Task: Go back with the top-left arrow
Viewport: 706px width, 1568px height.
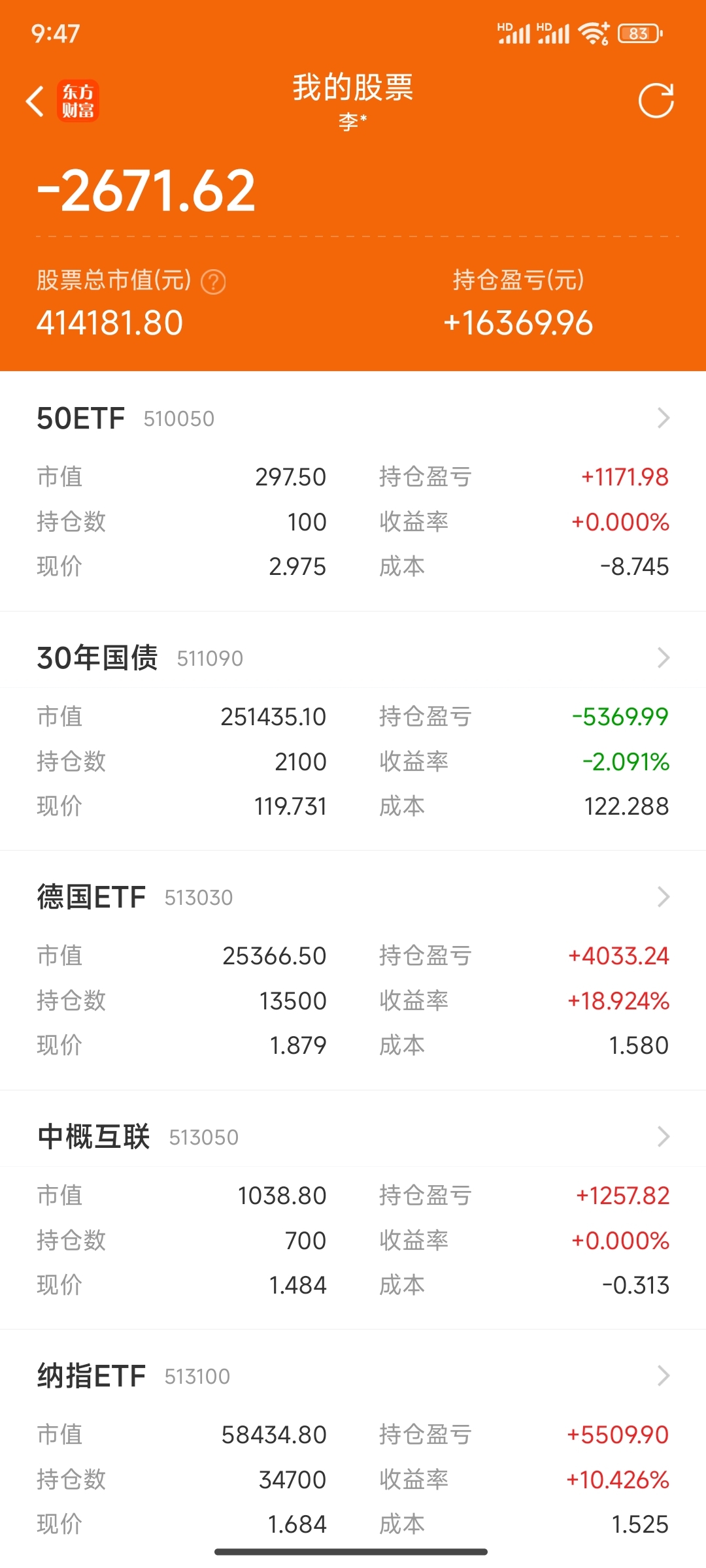Action: coord(35,101)
